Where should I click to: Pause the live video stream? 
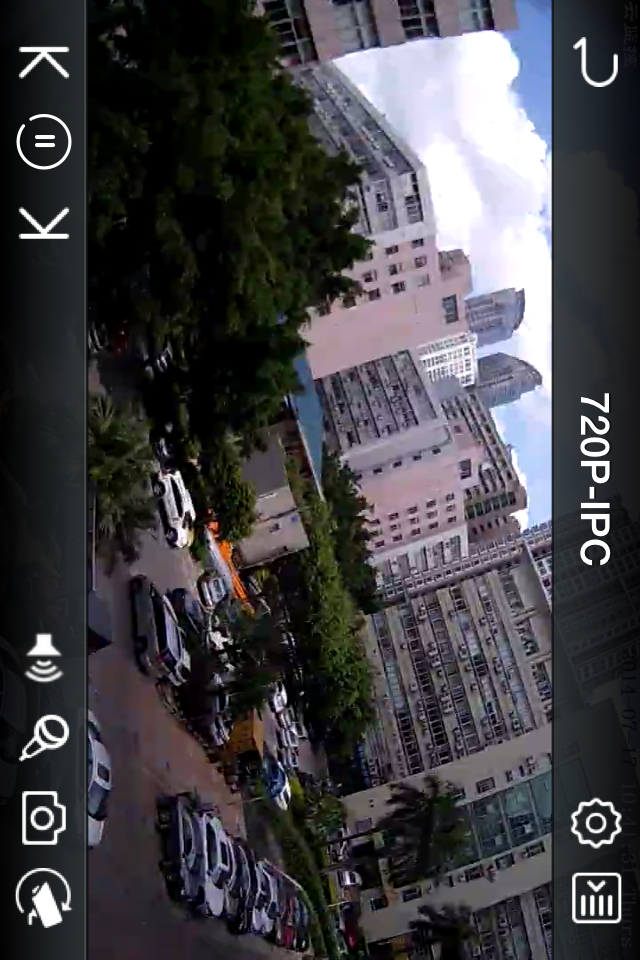(x=44, y=142)
